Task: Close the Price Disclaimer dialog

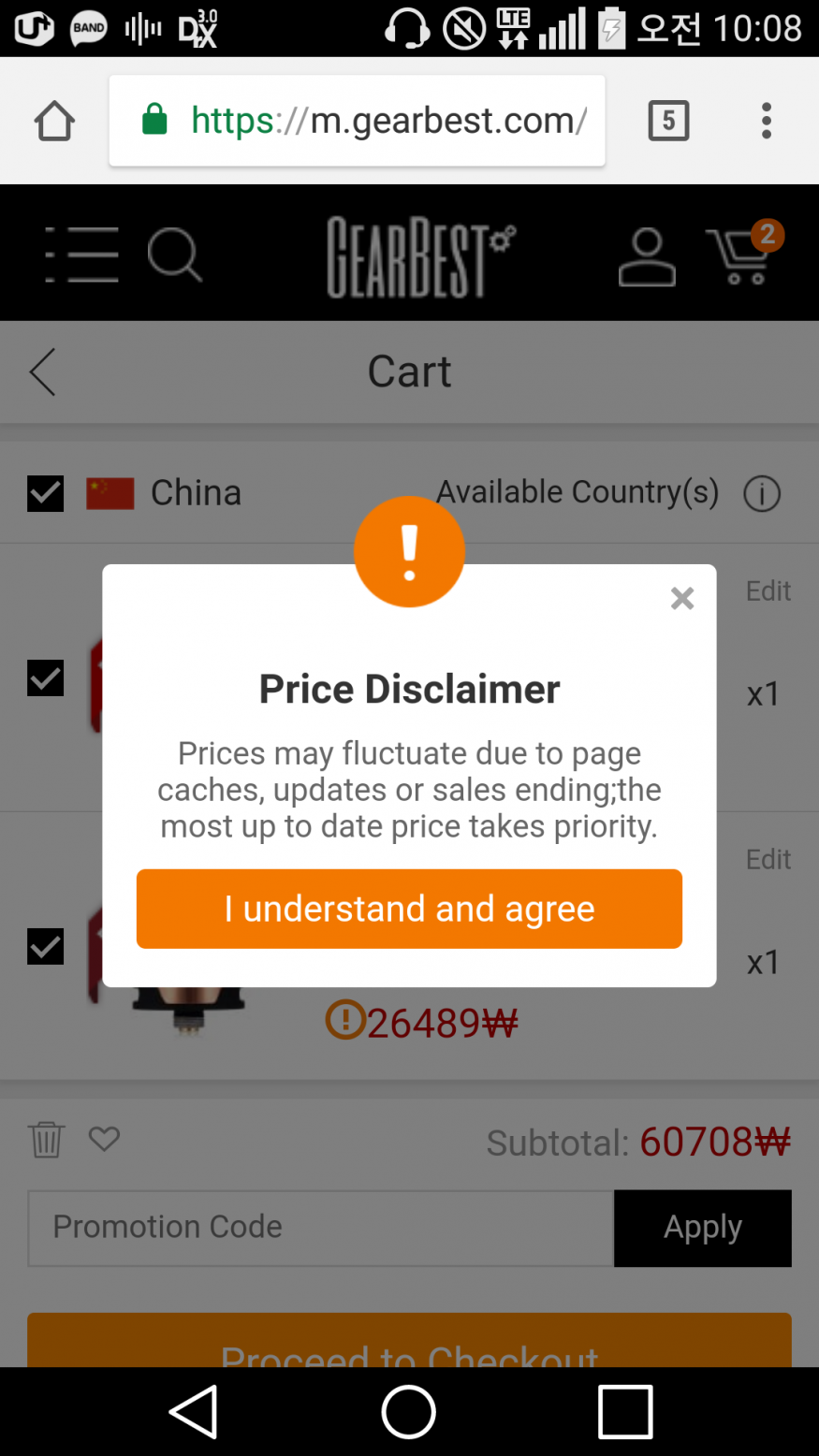Action: coord(682,598)
